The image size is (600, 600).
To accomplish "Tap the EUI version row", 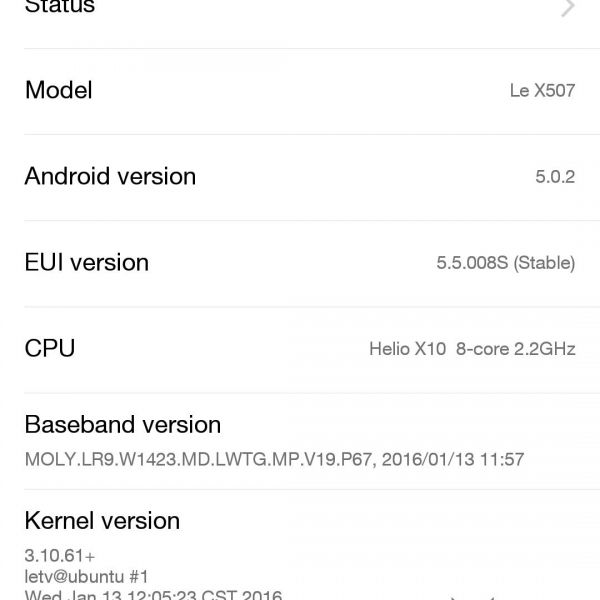I will (300, 263).
